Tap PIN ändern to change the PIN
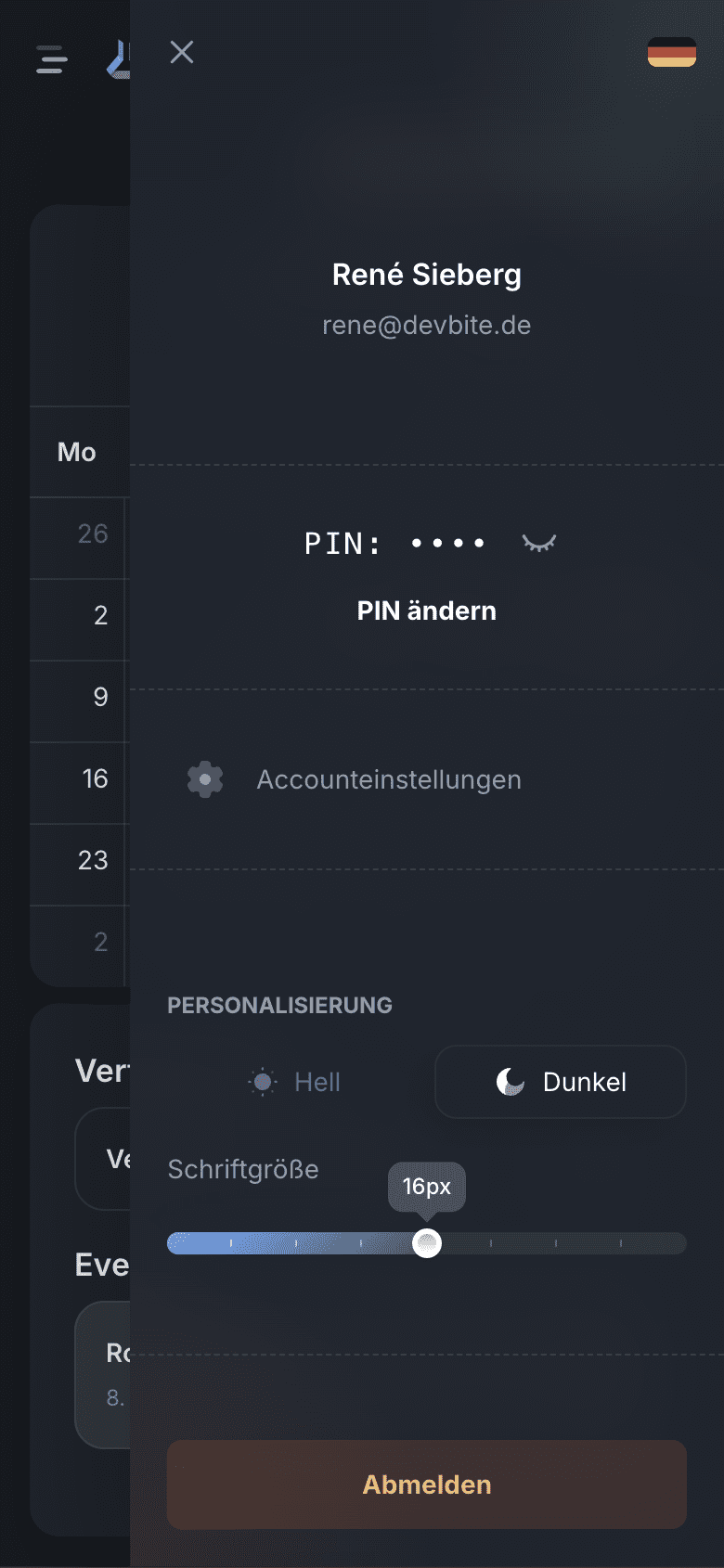724x1568 pixels. [x=426, y=610]
